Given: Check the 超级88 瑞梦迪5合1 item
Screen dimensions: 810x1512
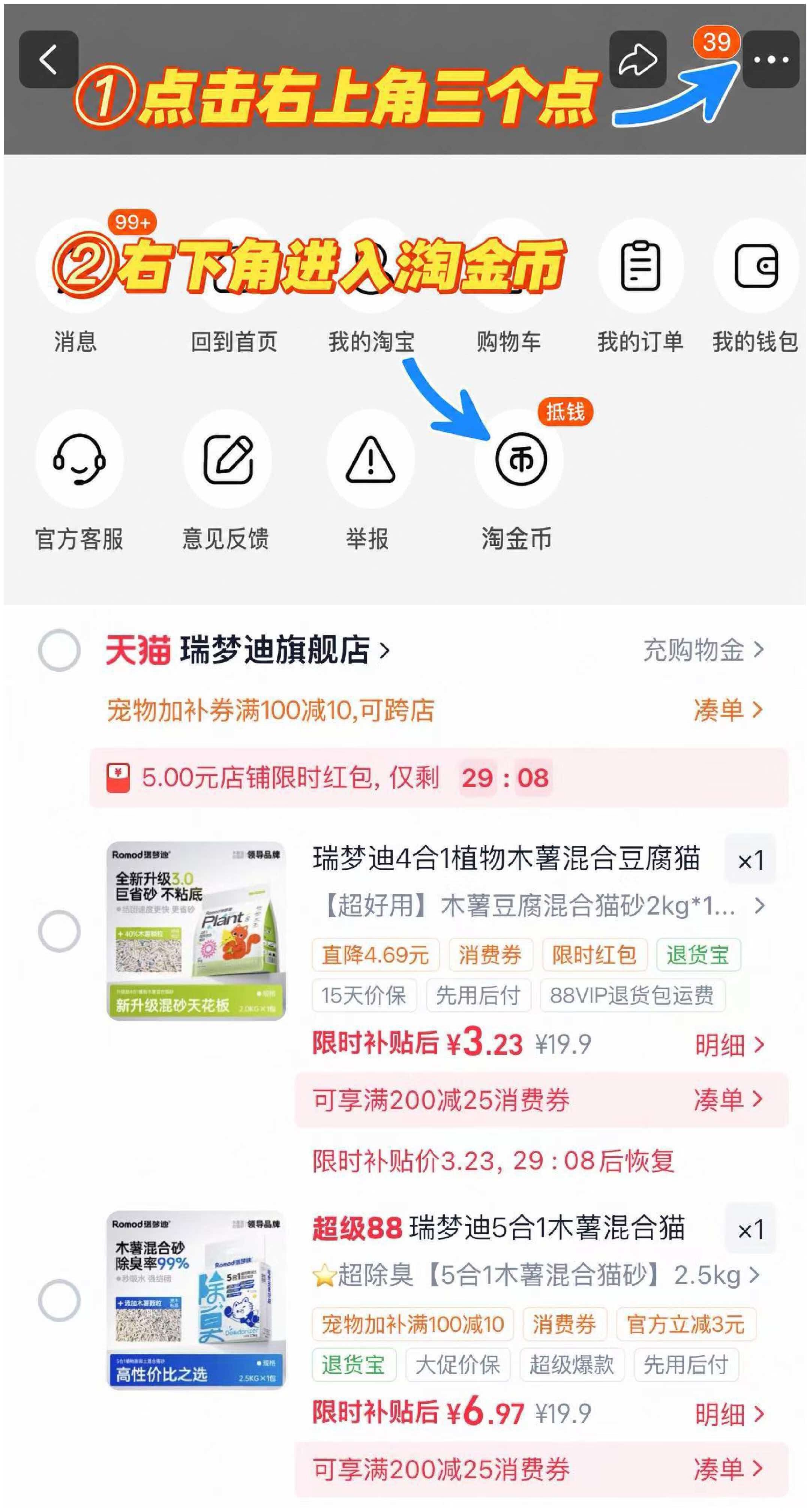Looking at the screenshot, I should point(59,1301).
